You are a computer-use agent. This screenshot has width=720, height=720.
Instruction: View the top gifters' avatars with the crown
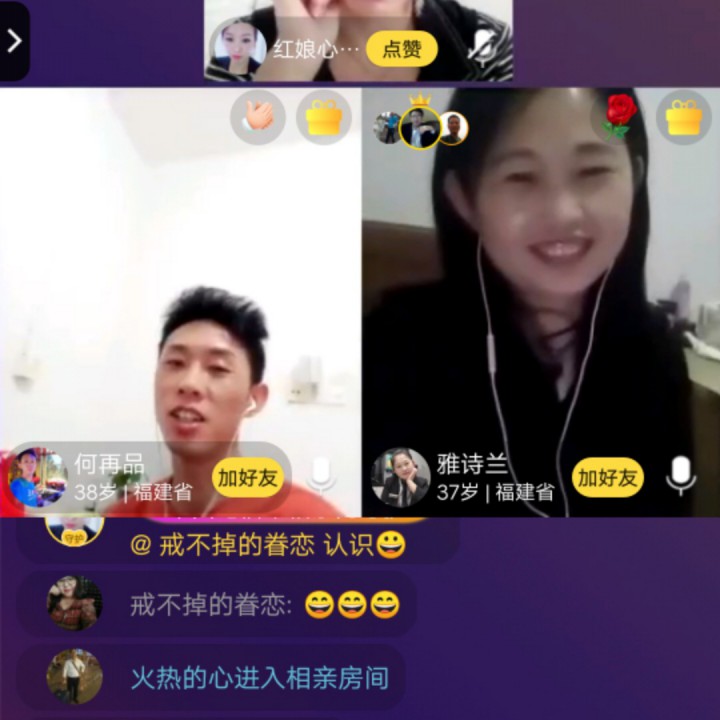coord(420,127)
